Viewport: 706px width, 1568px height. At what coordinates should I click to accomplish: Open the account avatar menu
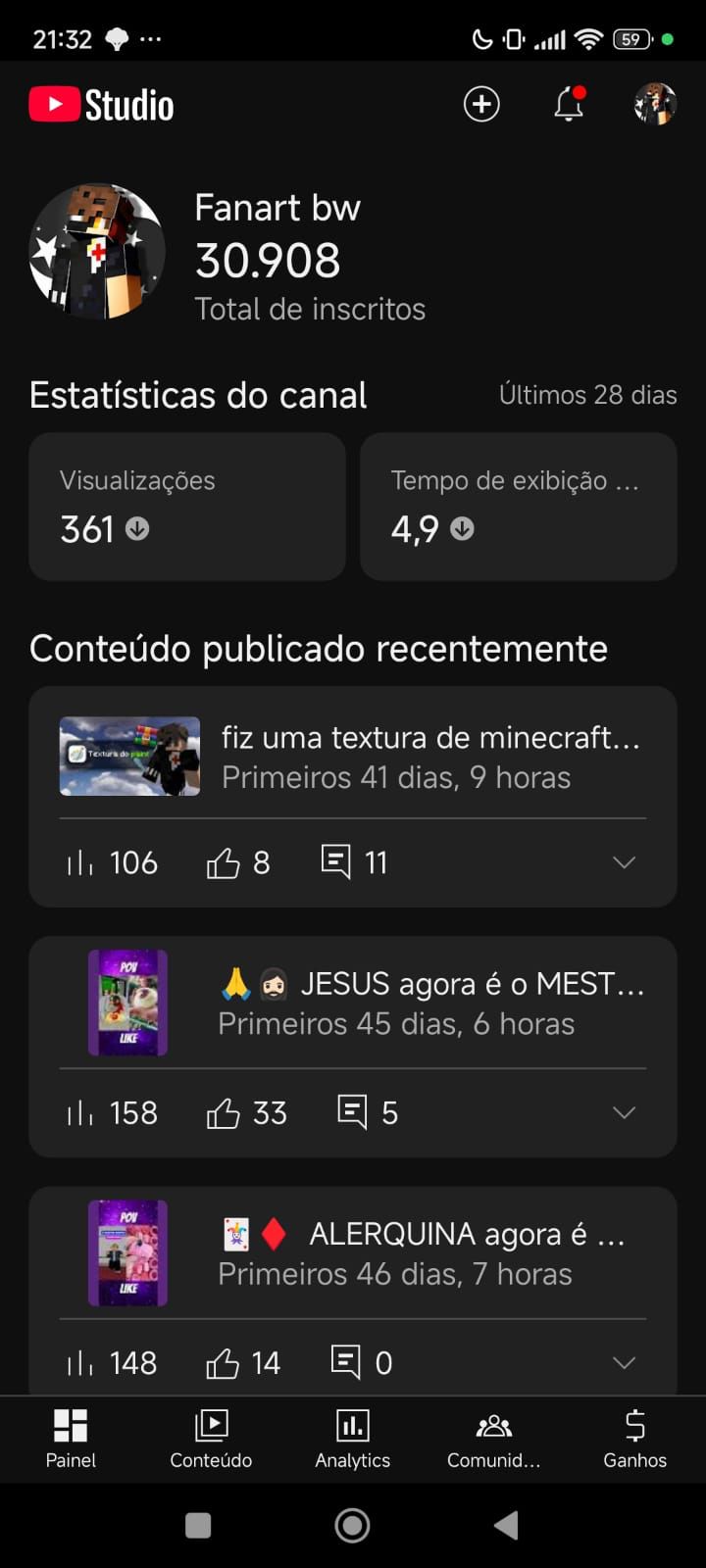click(x=654, y=104)
